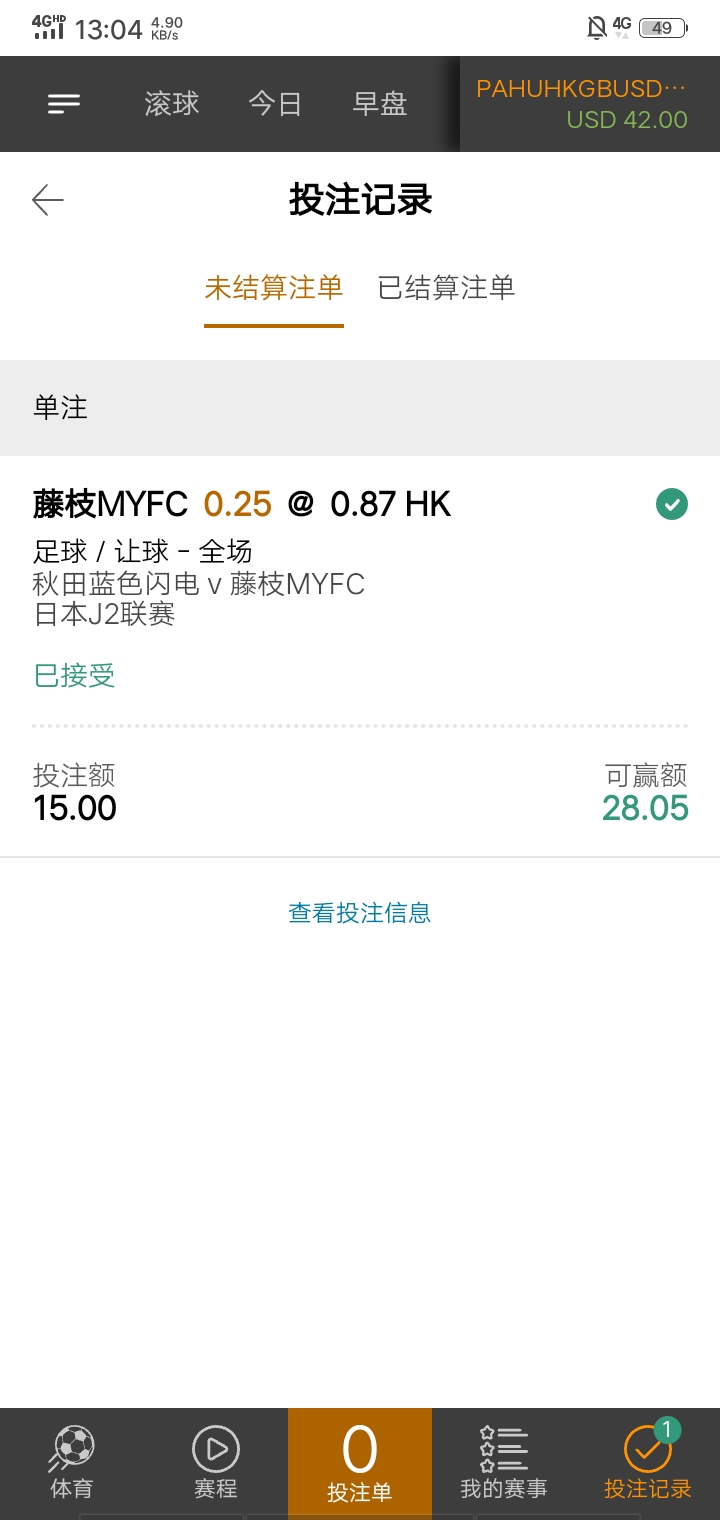Switch to 已结算注单 tab
The image size is (720, 1520).
[x=446, y=288]
